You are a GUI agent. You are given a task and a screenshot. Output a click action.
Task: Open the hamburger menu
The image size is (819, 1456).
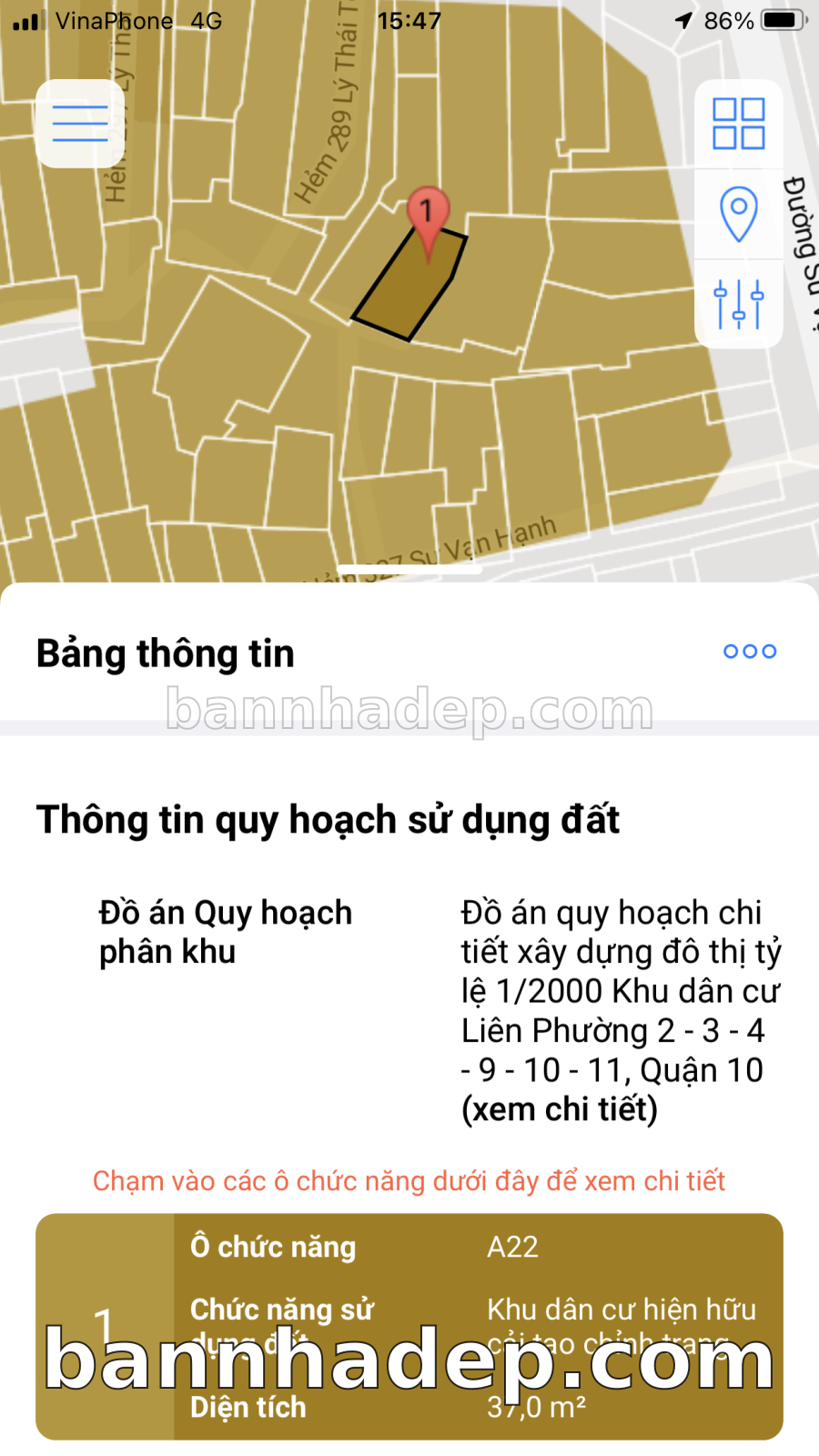click(x=80, y=124)
